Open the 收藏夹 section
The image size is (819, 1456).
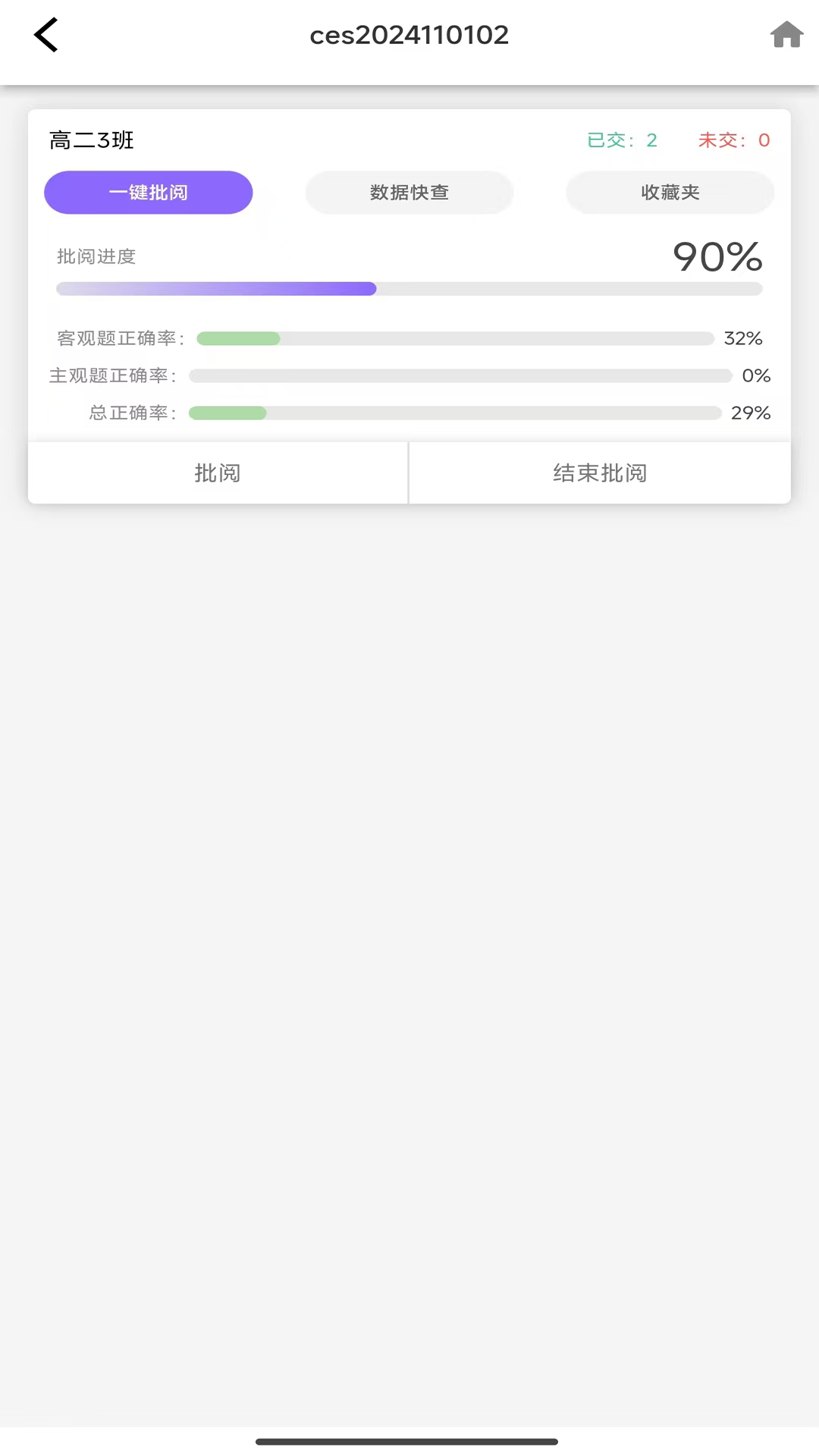[x=670, y=192]
